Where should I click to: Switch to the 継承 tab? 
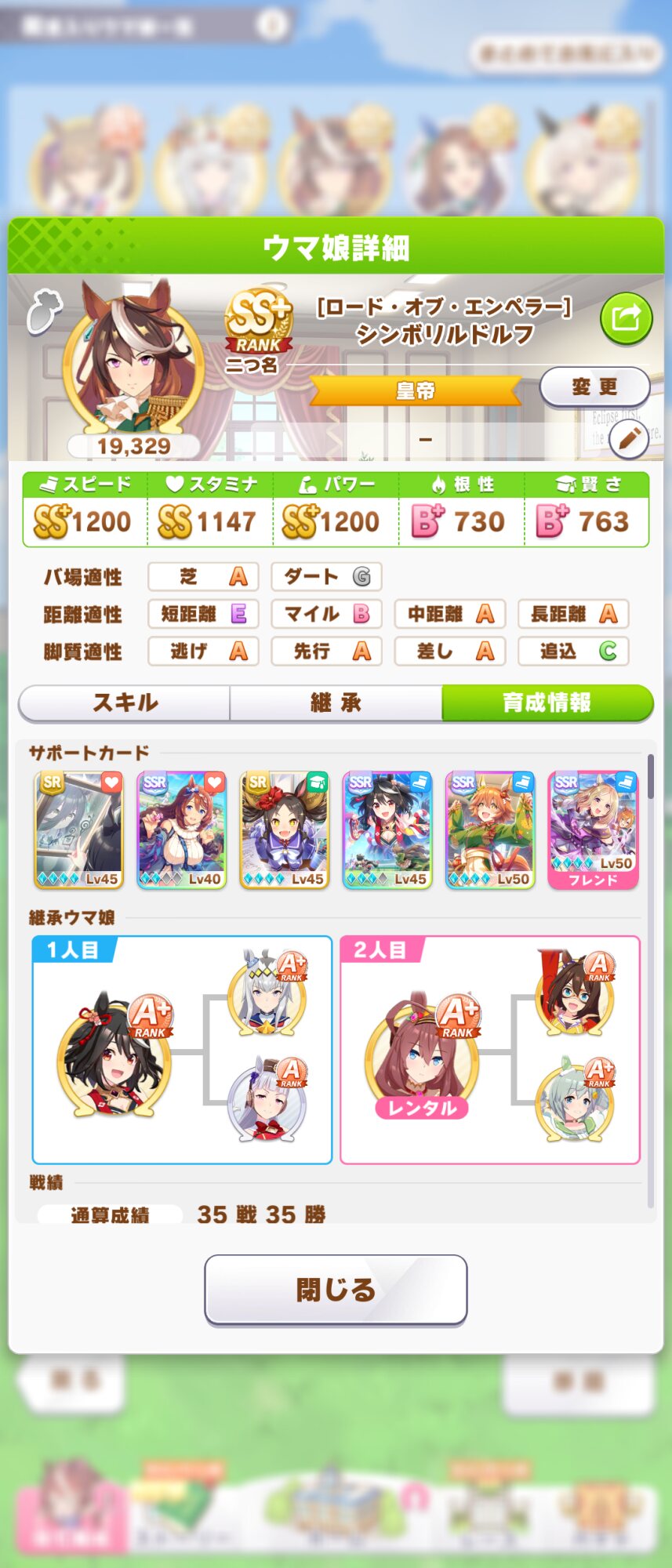tap(336, 702)
